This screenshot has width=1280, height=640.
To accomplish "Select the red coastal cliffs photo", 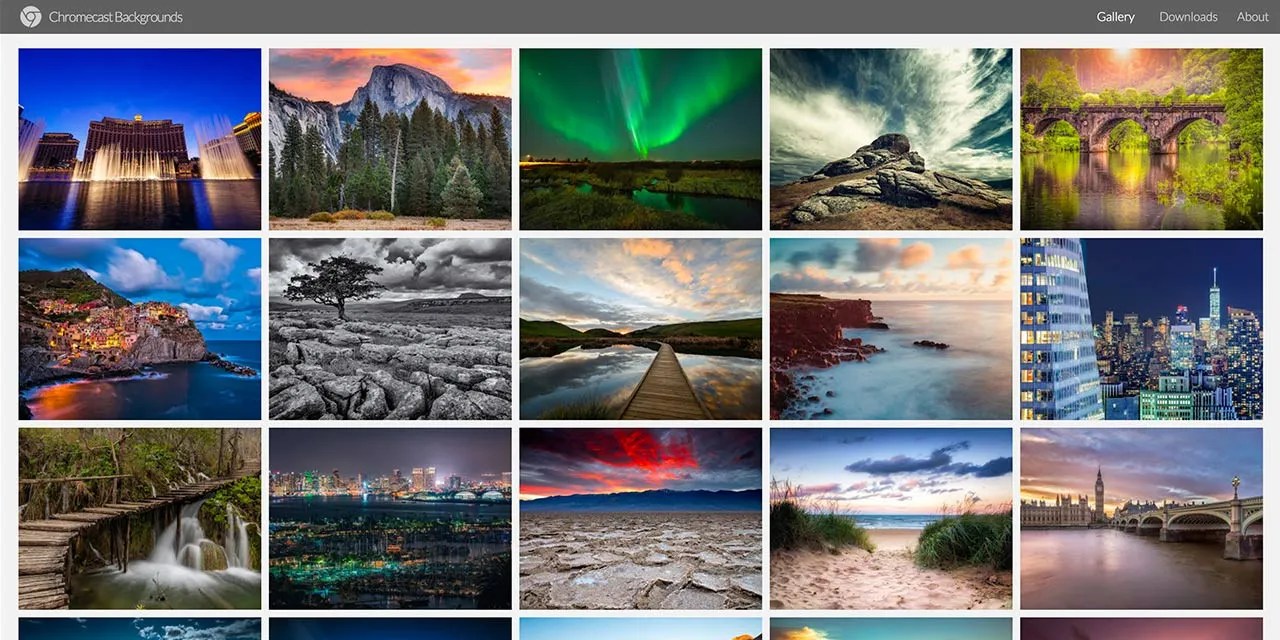I will pos(891,328).
